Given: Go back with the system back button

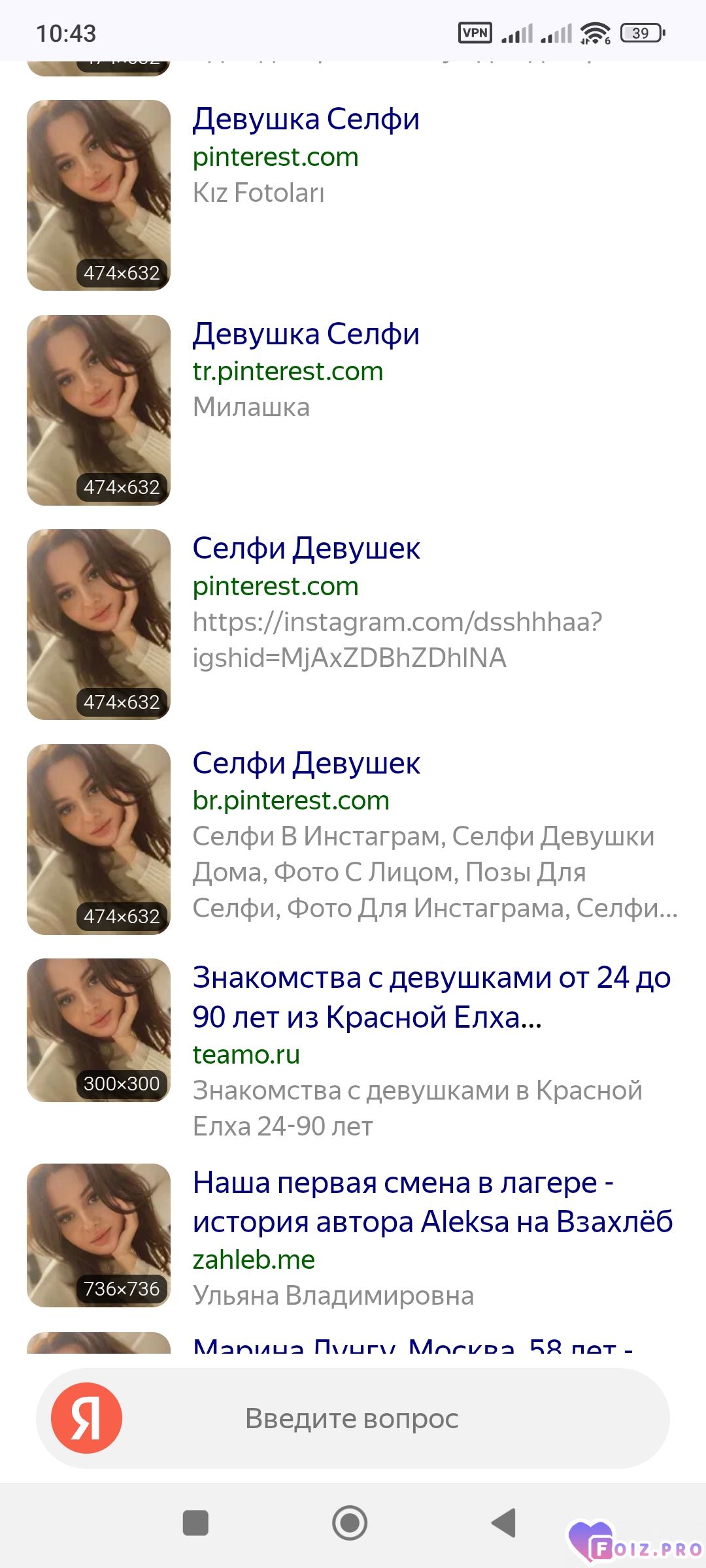Looking at the screenshot, I should (x=504, y=1523).
